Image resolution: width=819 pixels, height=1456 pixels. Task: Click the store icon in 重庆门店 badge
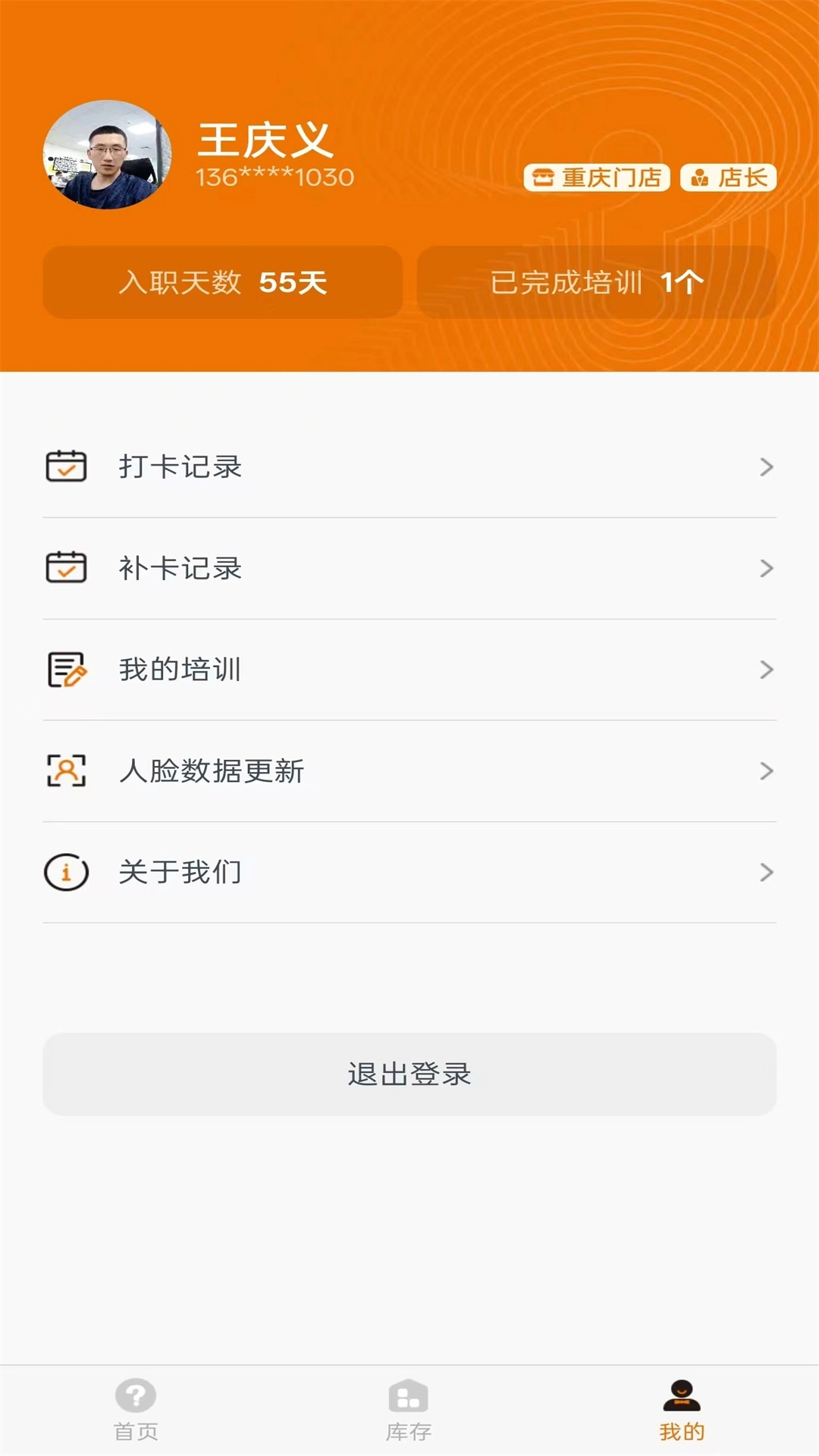click(543, 179)
